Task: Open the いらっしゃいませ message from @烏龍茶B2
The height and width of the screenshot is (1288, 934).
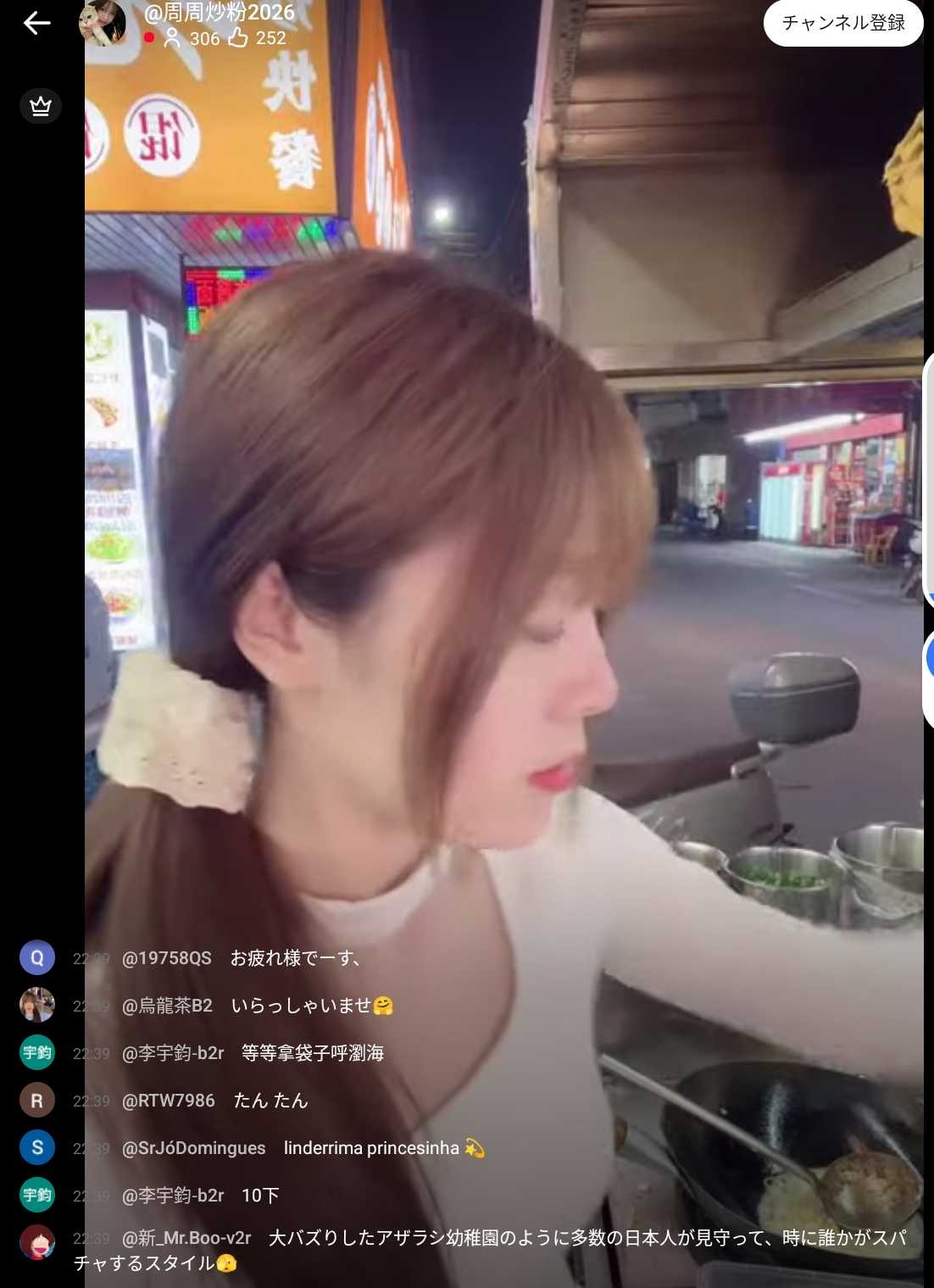Action: coord(257,1006)
